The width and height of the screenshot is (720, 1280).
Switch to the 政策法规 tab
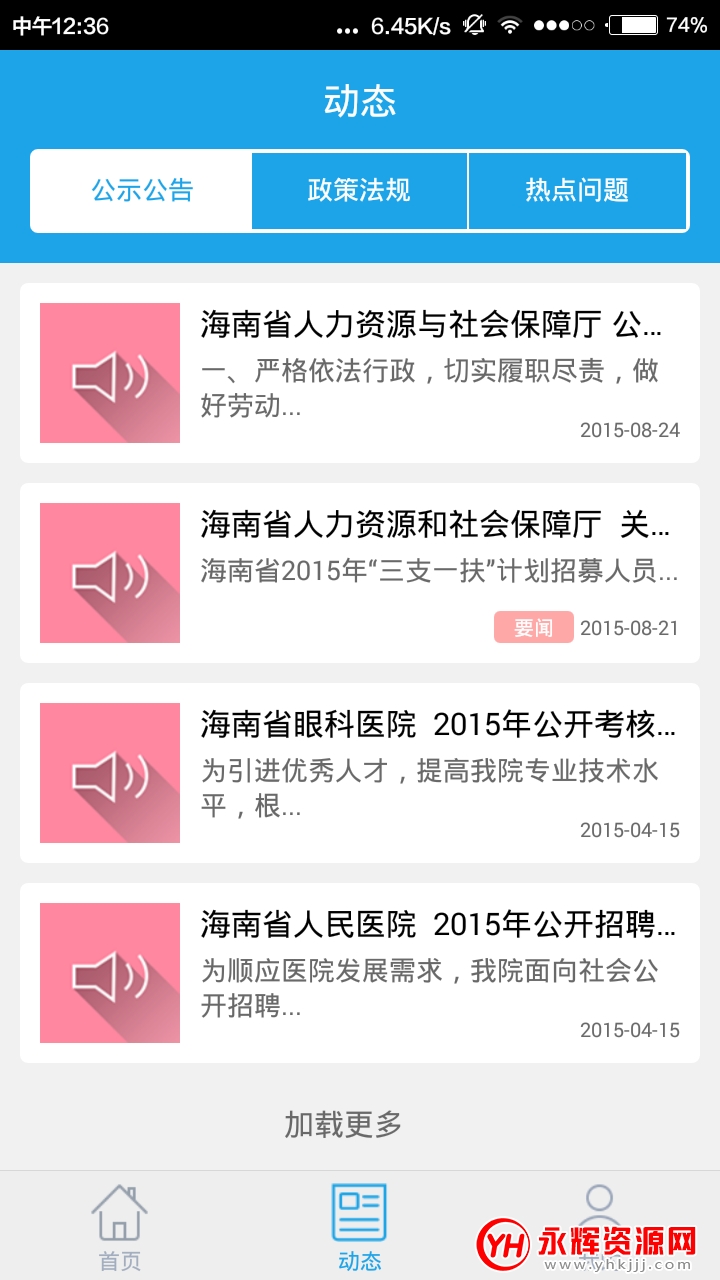coord(359,191)
